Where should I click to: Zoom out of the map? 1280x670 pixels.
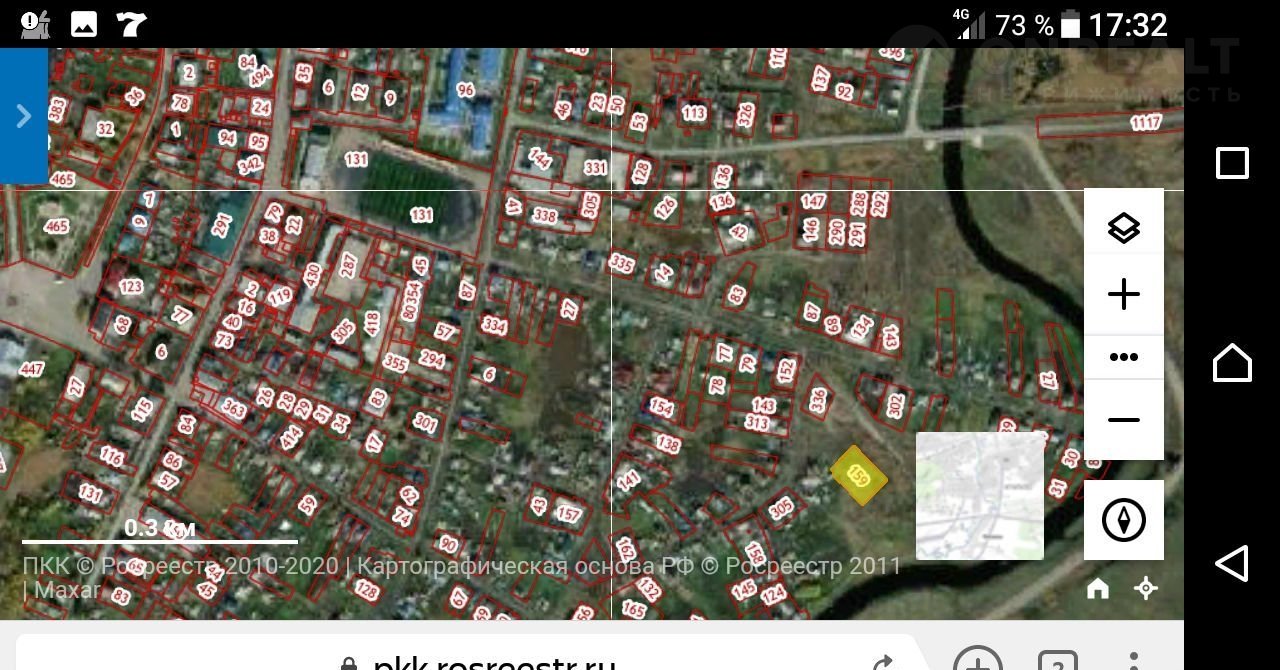pos(1124,420)
